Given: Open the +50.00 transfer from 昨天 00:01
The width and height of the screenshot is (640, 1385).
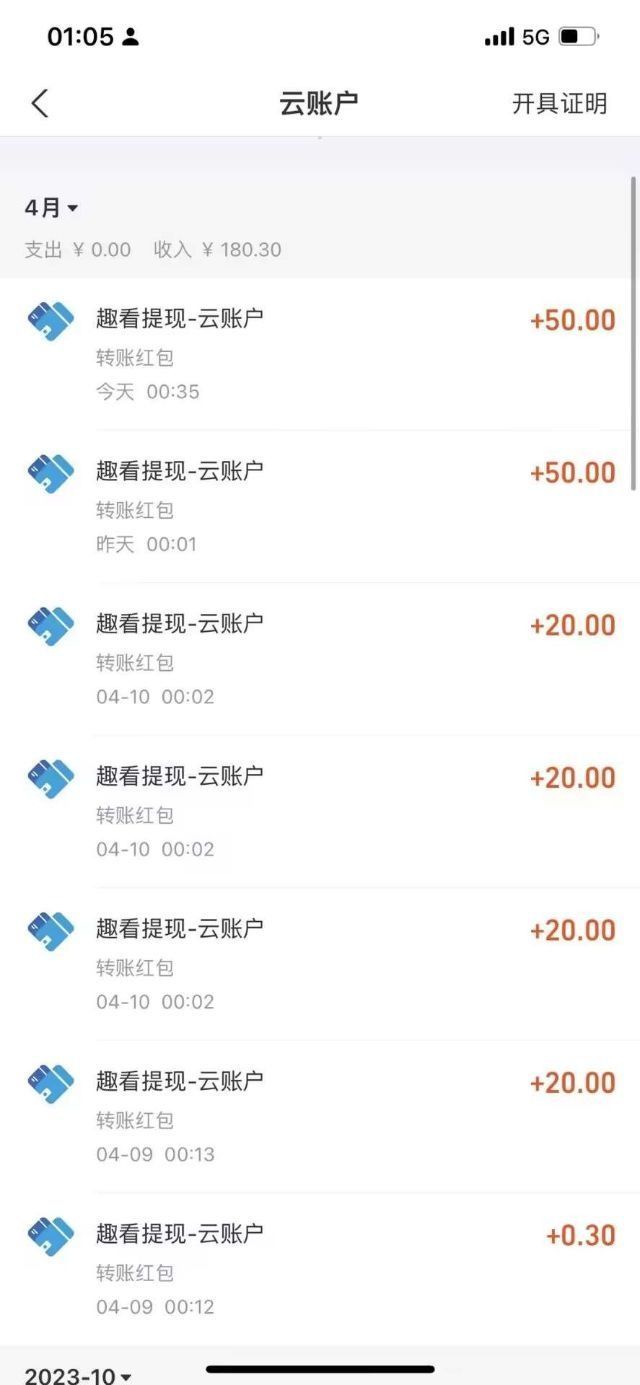Looking at the screenshot, I should pyautogui.click(x=320, y=507).
